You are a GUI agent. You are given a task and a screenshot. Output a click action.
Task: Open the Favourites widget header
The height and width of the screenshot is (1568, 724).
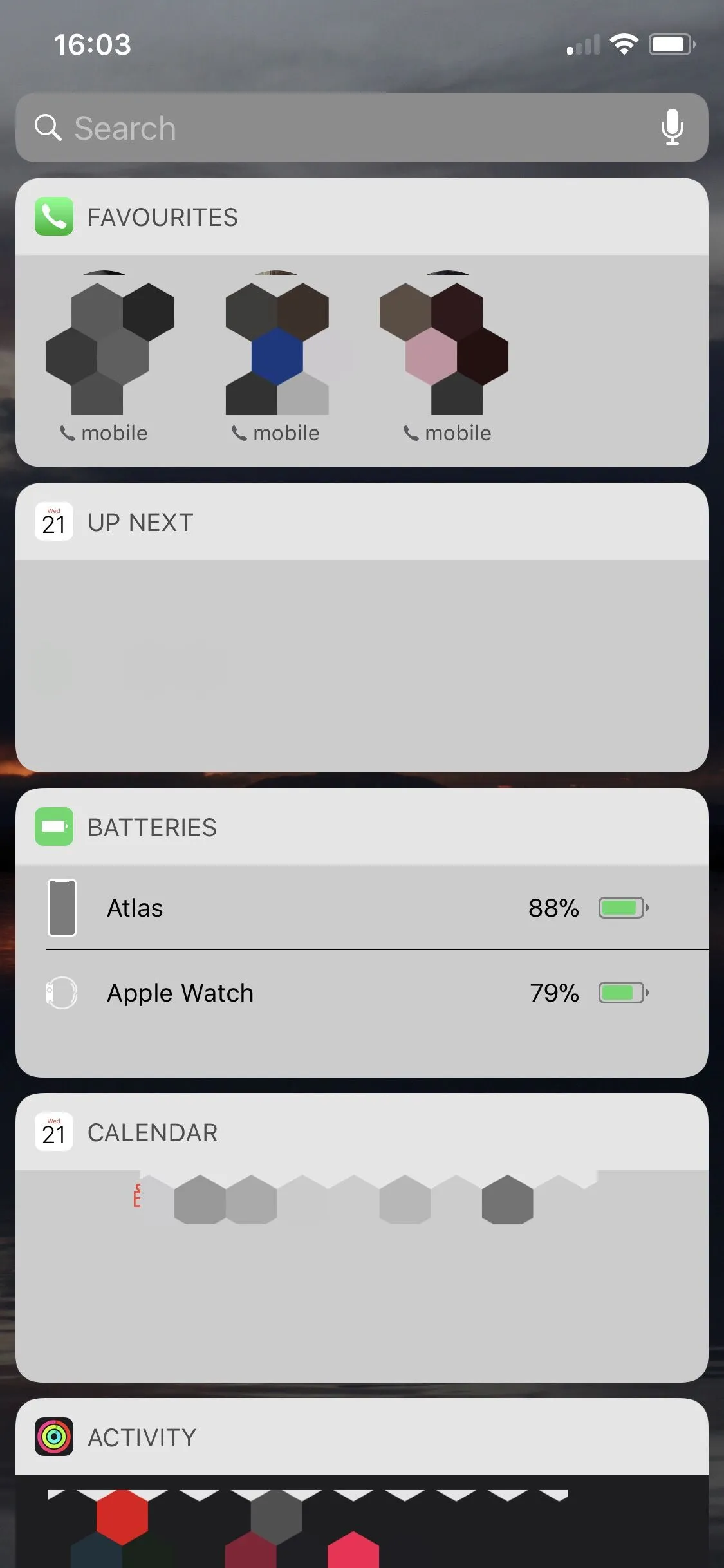[162, 218]
